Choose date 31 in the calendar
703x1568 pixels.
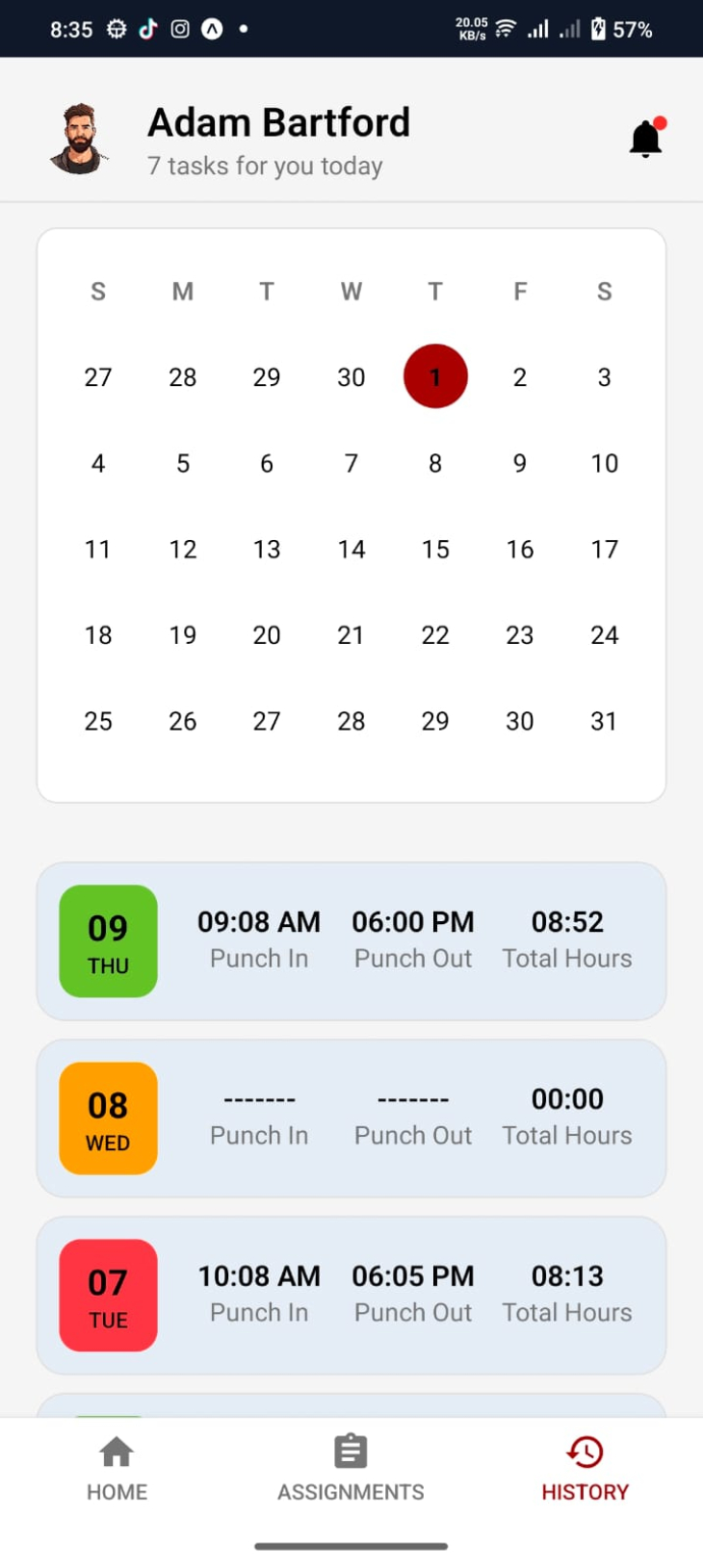[x=604, y=721]
